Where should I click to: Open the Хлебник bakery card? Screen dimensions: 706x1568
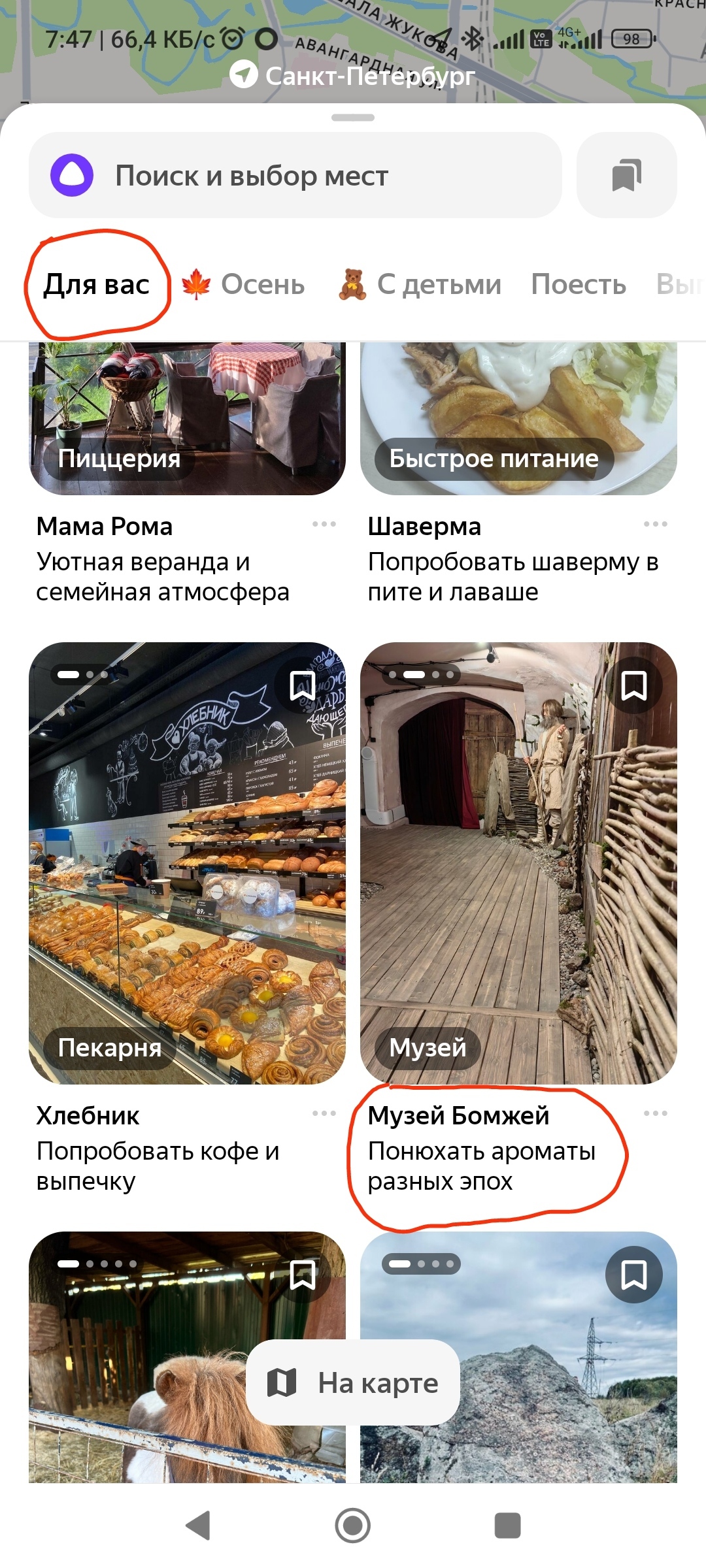pos(187,862)
